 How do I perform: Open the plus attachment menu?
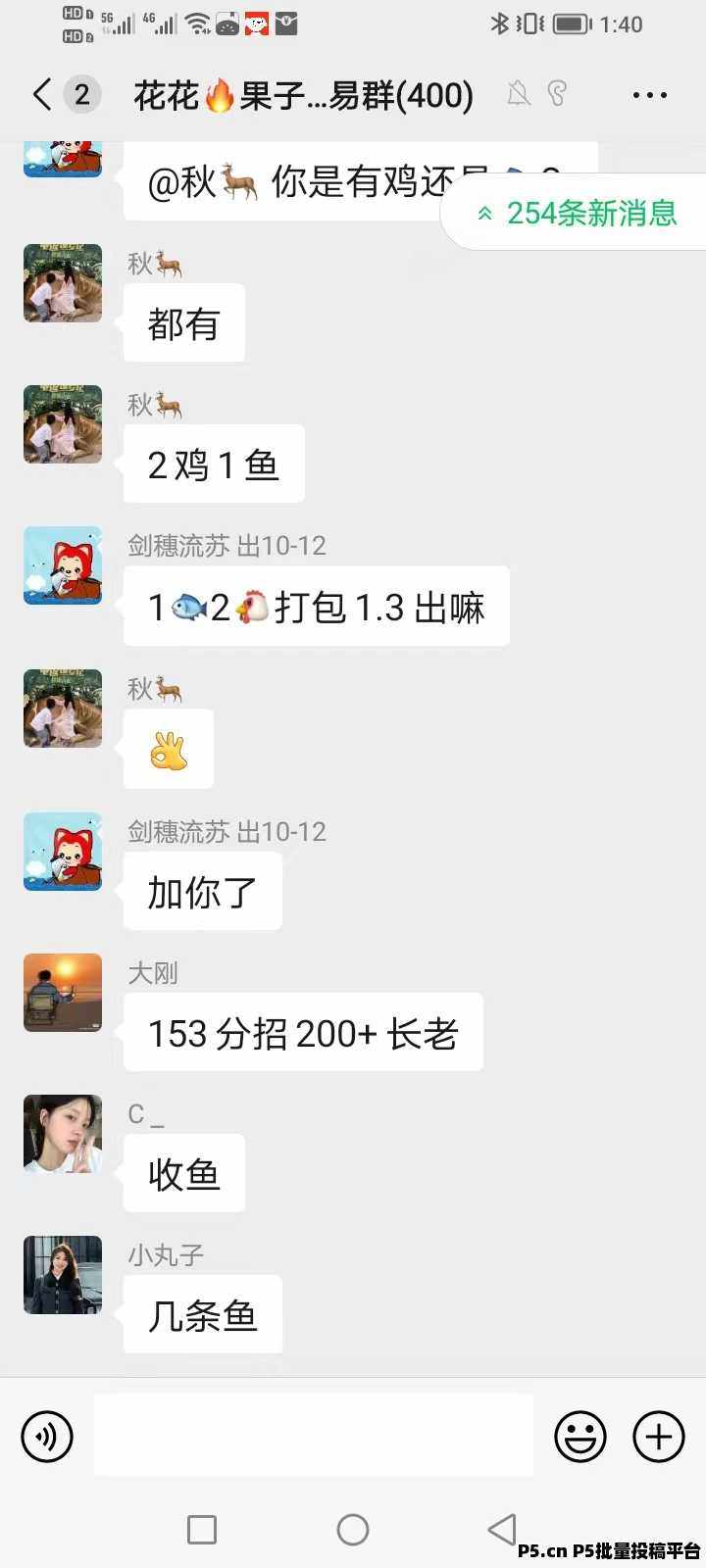point(659,1437)
